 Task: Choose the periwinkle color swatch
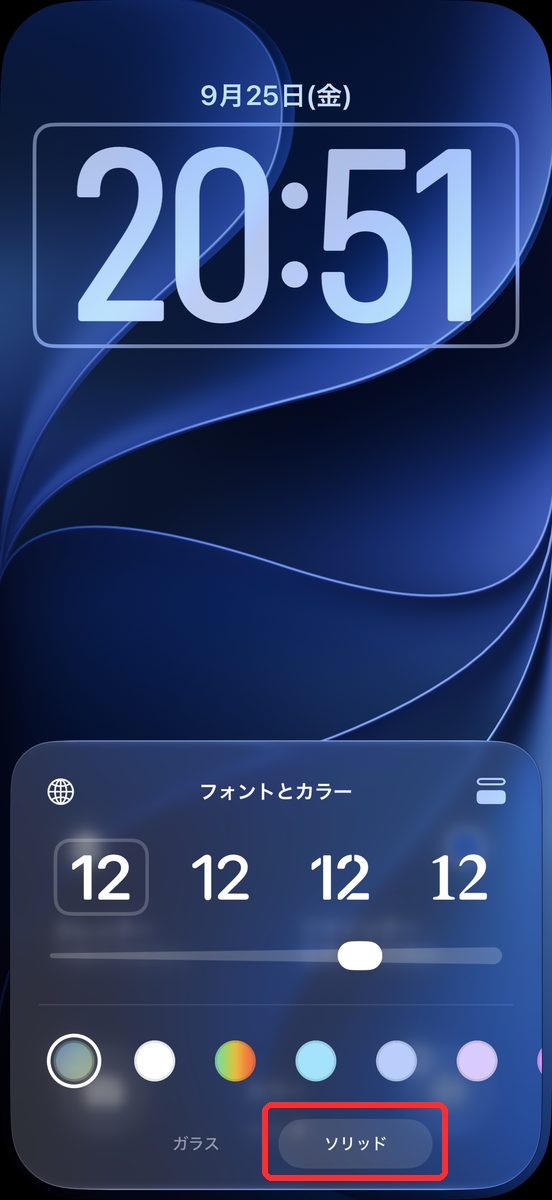click(396, 1059)
